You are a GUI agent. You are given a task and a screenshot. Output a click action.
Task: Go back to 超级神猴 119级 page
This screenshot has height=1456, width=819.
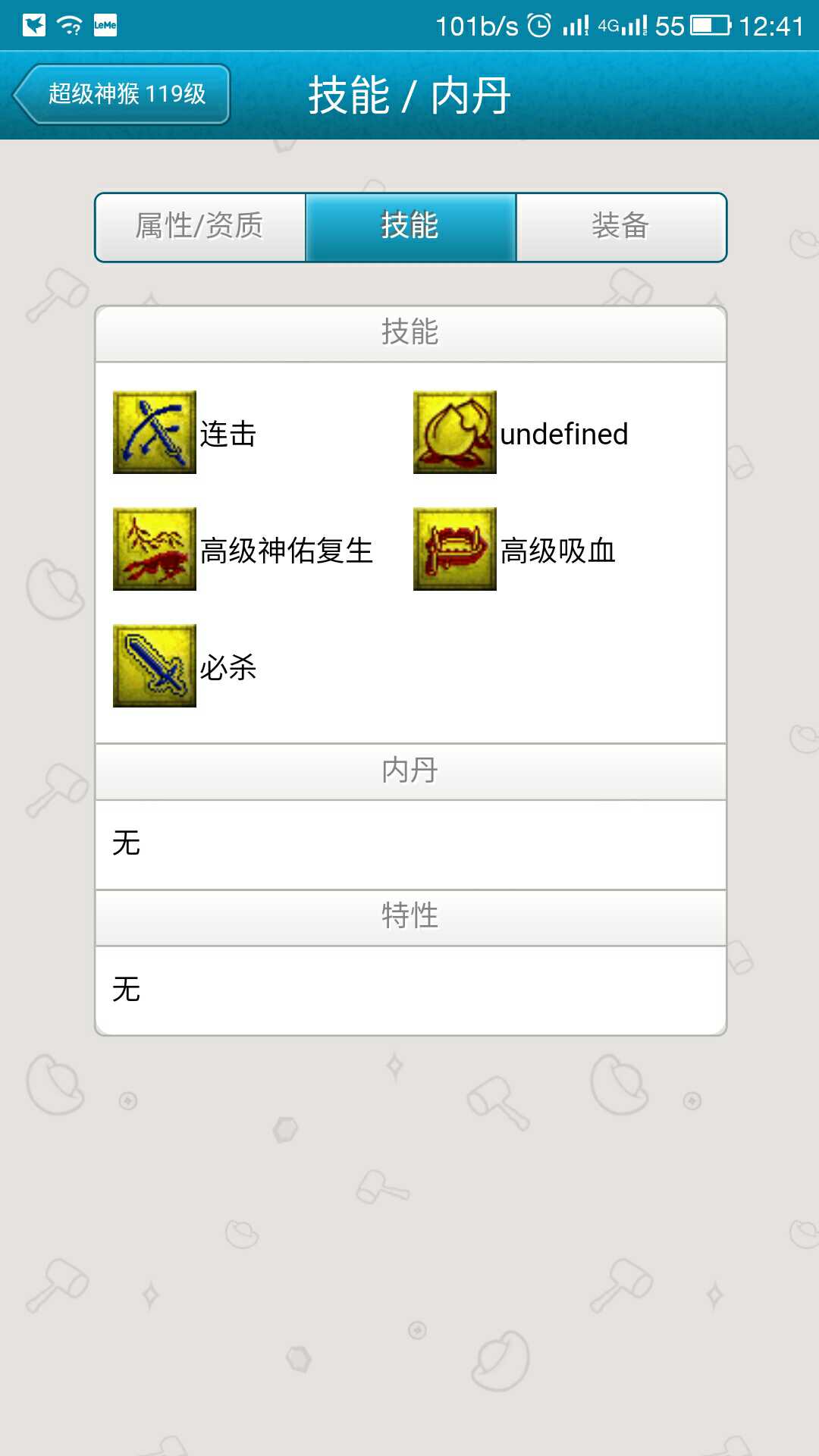point(122,94)
